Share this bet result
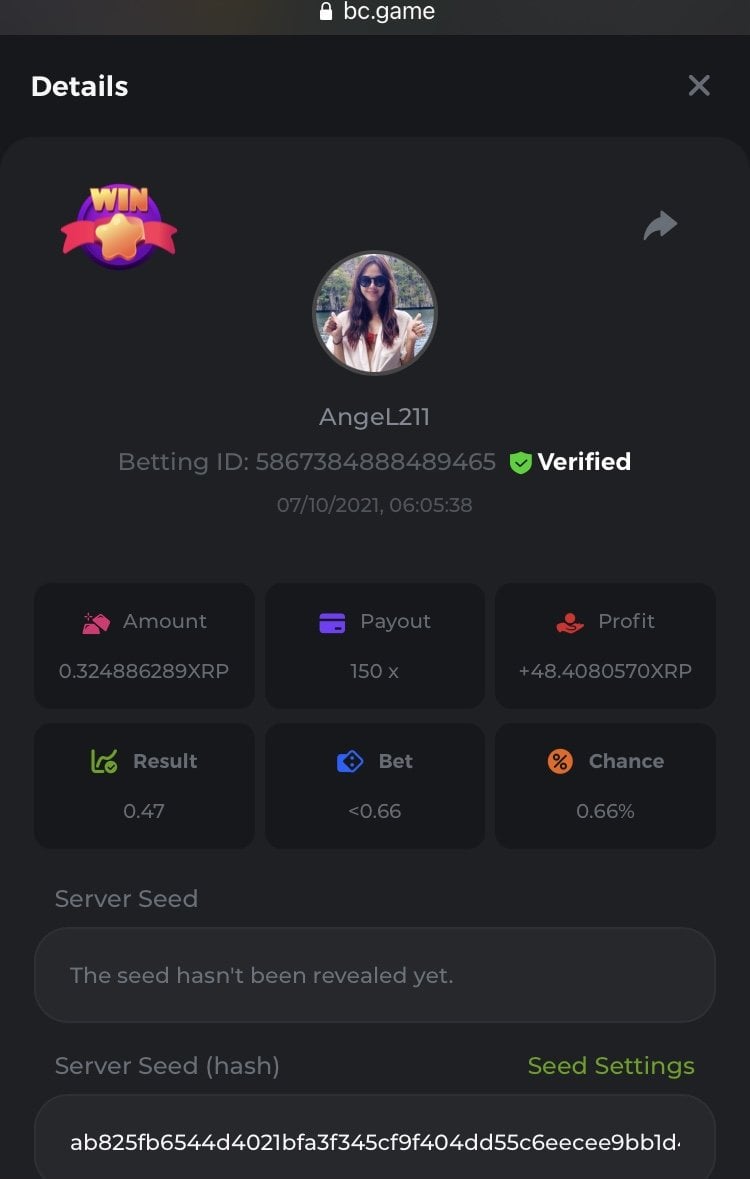The image size is (750, 1179). (660, 226)
